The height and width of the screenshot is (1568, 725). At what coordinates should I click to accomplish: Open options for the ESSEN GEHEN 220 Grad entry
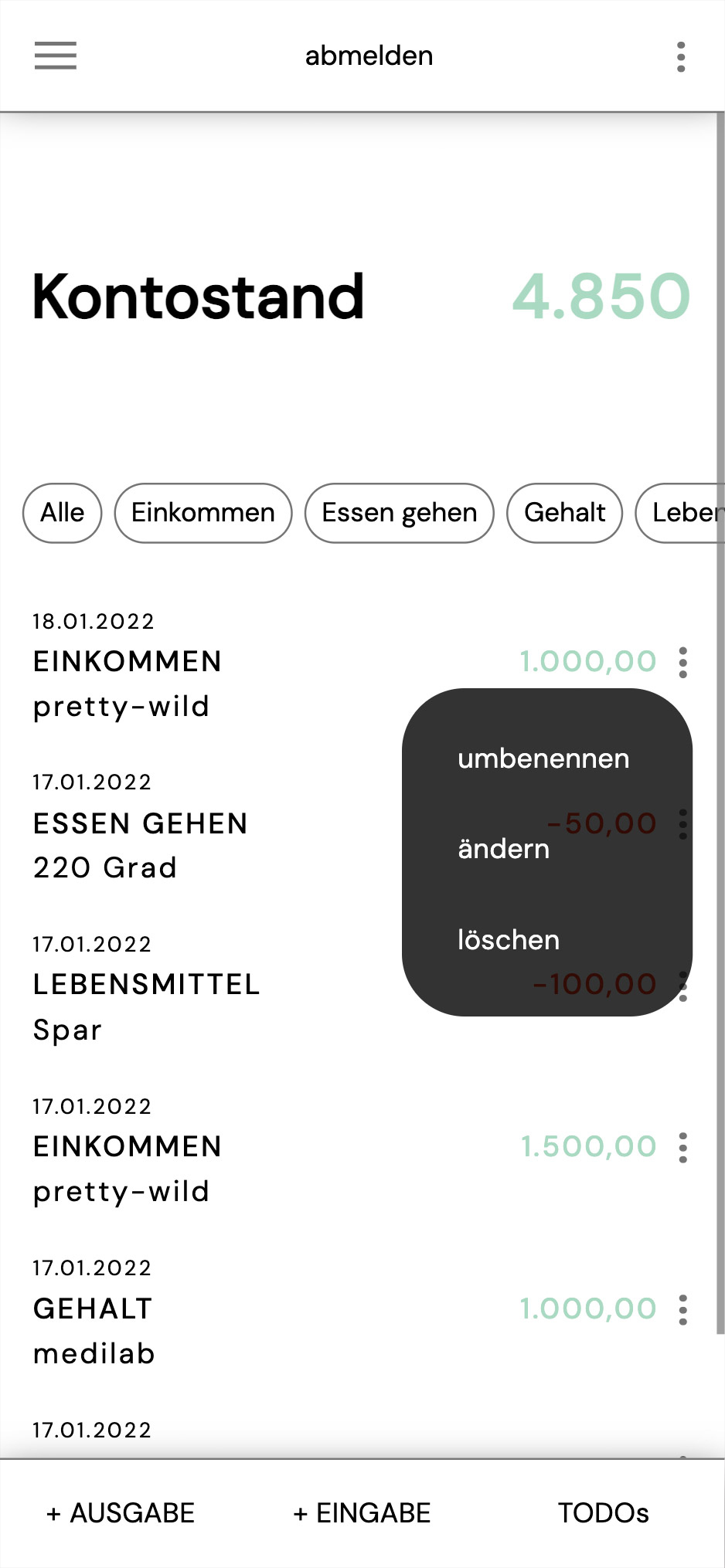coord(683,823)
